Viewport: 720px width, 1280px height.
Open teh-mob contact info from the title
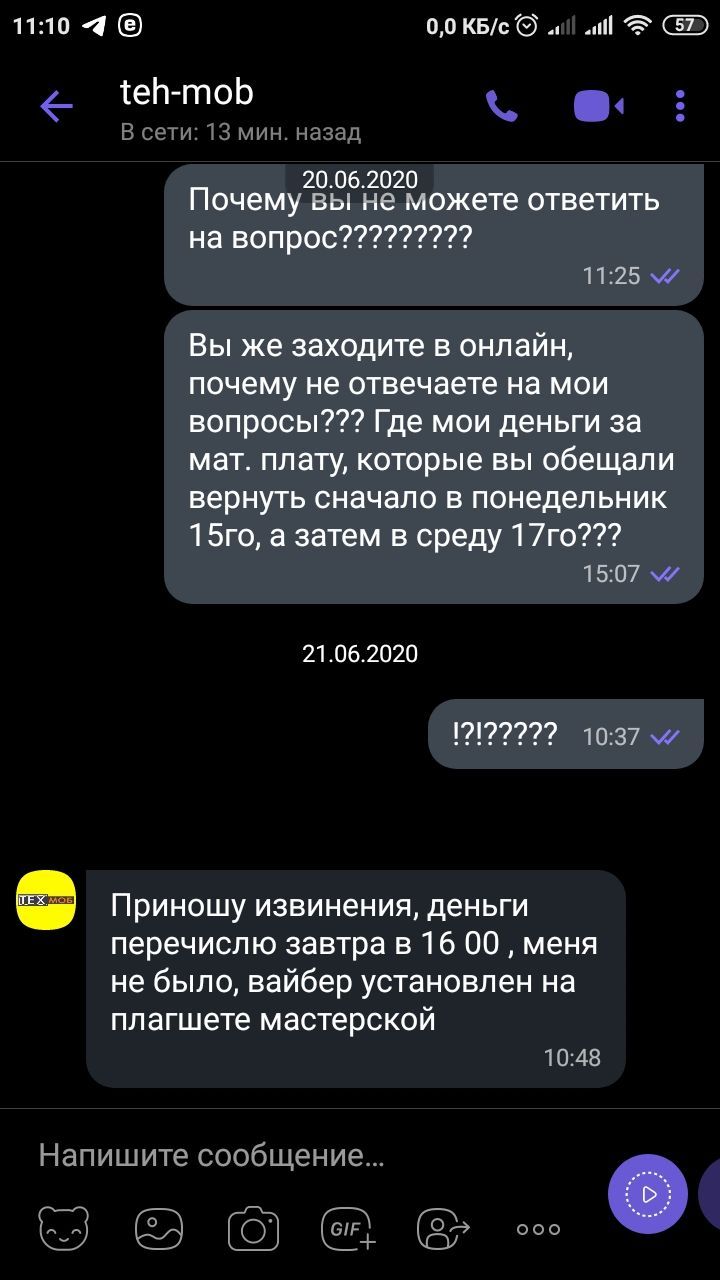pos(187,93)
